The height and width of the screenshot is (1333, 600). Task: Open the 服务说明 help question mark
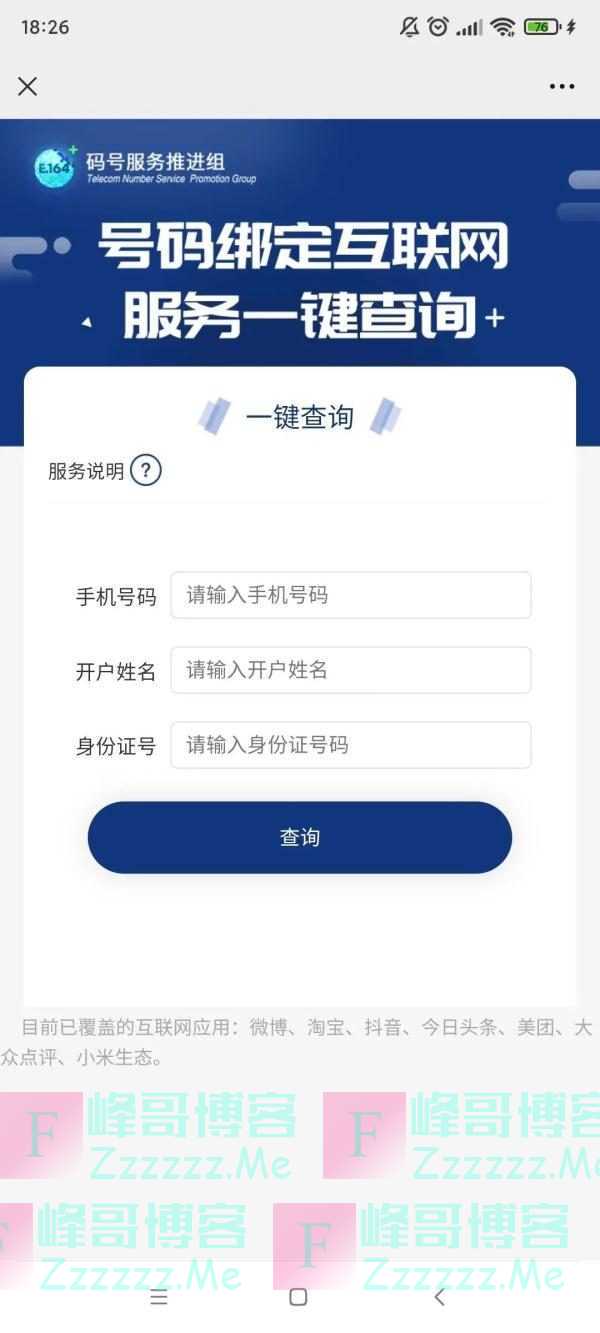pyautogui.click(x=146, y=470)
